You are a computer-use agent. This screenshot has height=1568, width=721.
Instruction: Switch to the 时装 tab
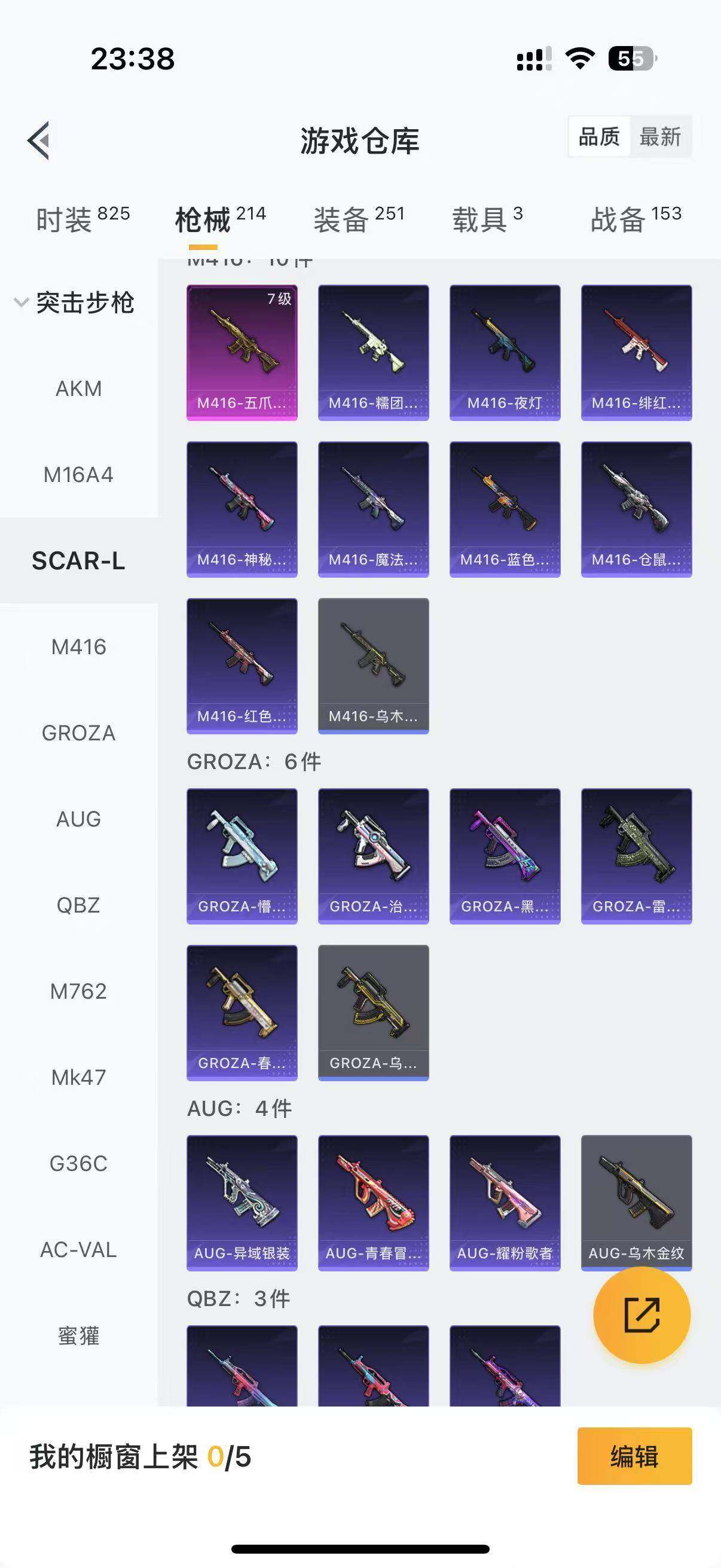click(81, 219)
